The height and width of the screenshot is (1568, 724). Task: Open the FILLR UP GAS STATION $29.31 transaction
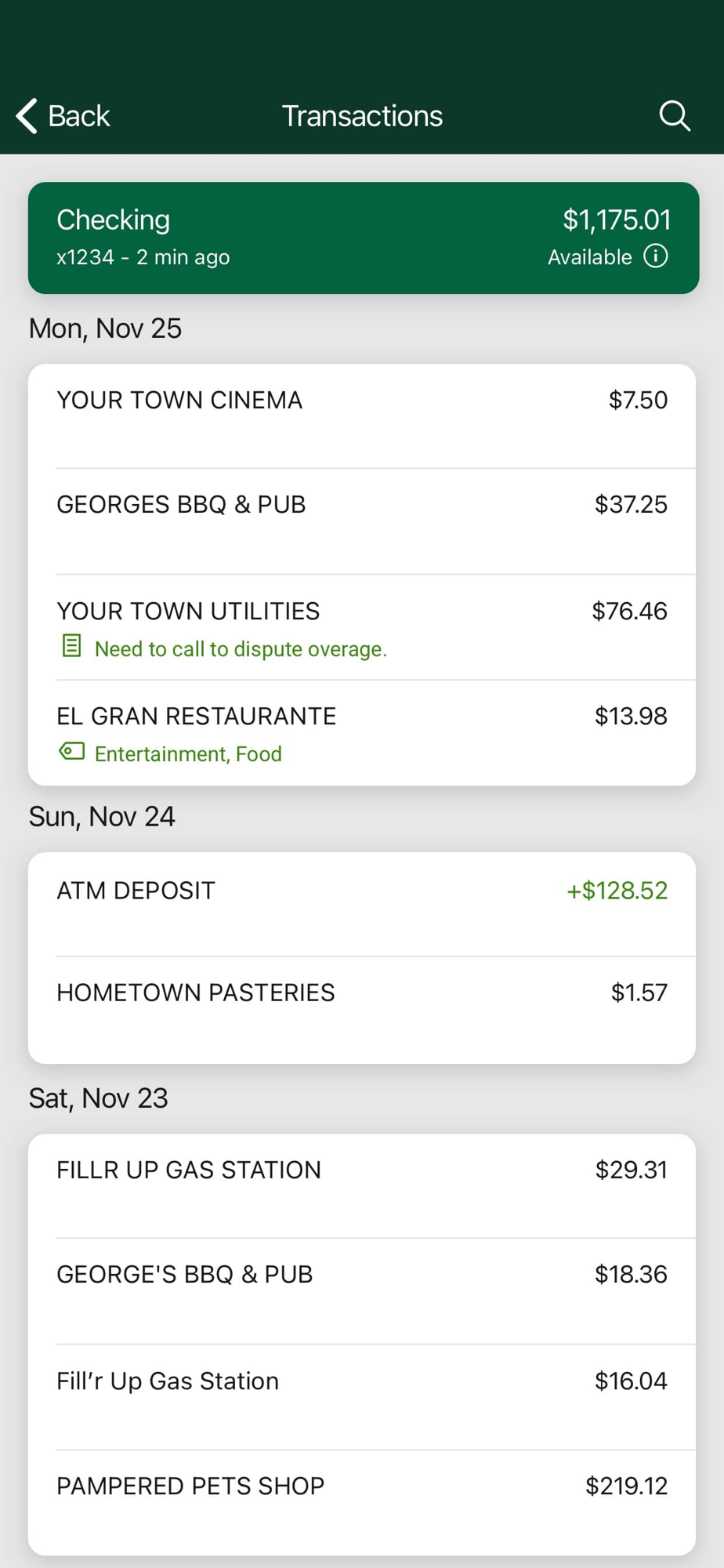point(362,1185)
